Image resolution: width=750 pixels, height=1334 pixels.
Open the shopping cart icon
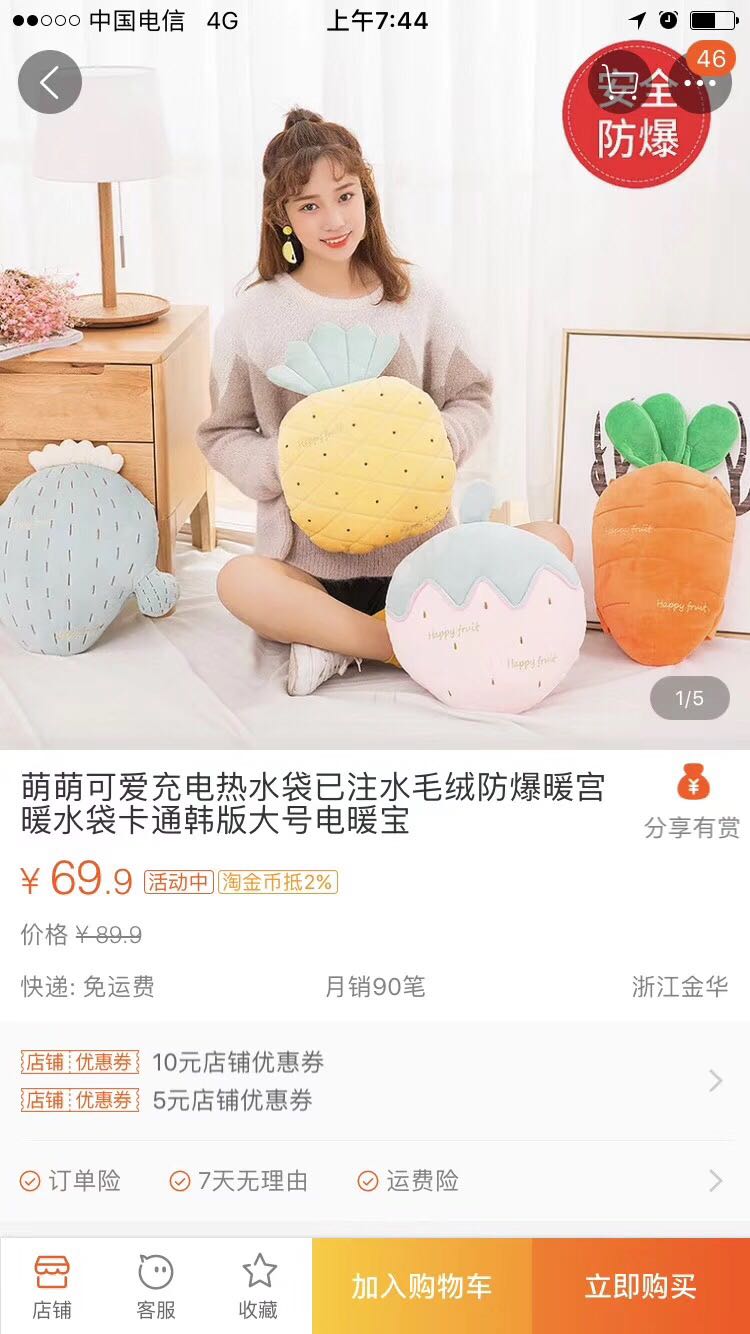(x=618, y=82)
